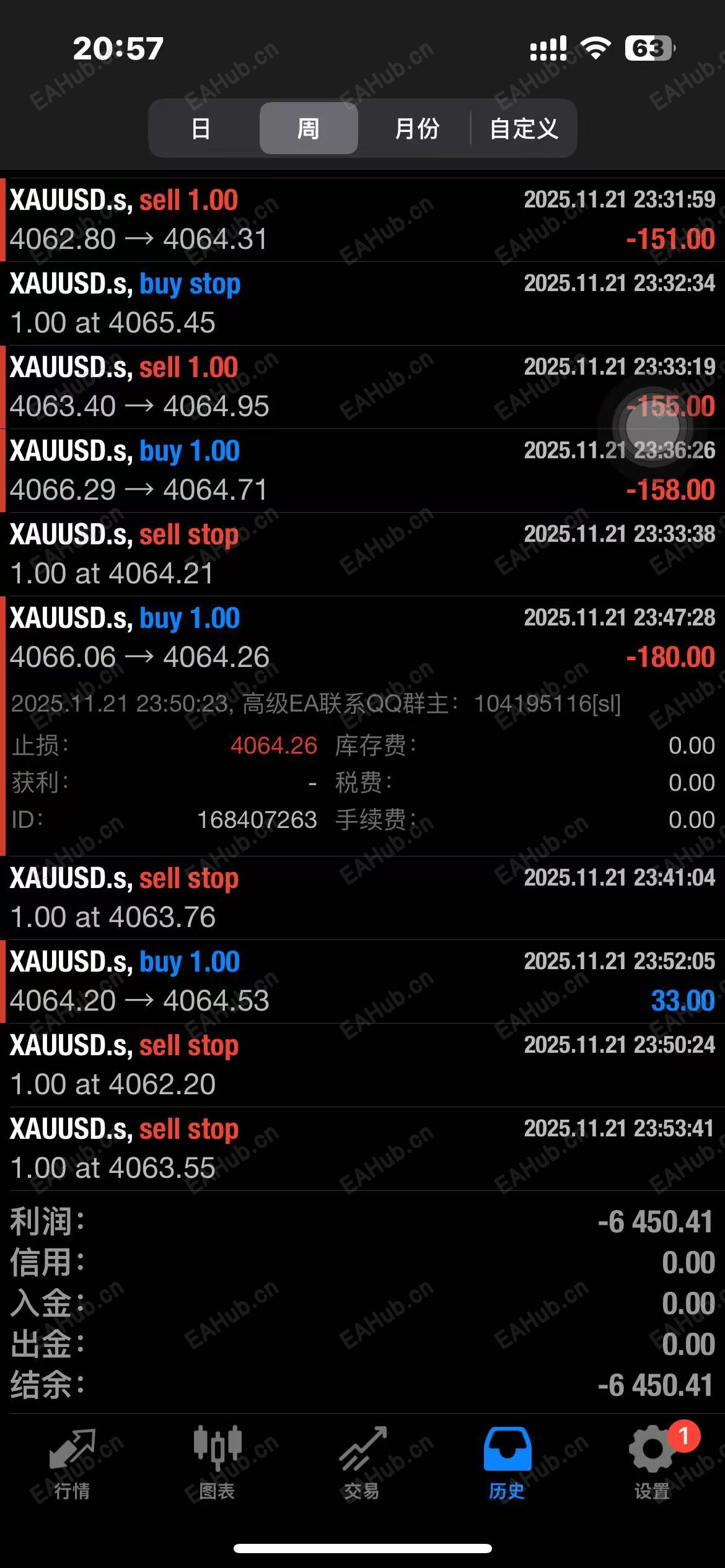
Task: Expand the sell stop order at 4064.21
Action: tap(362, 554)
